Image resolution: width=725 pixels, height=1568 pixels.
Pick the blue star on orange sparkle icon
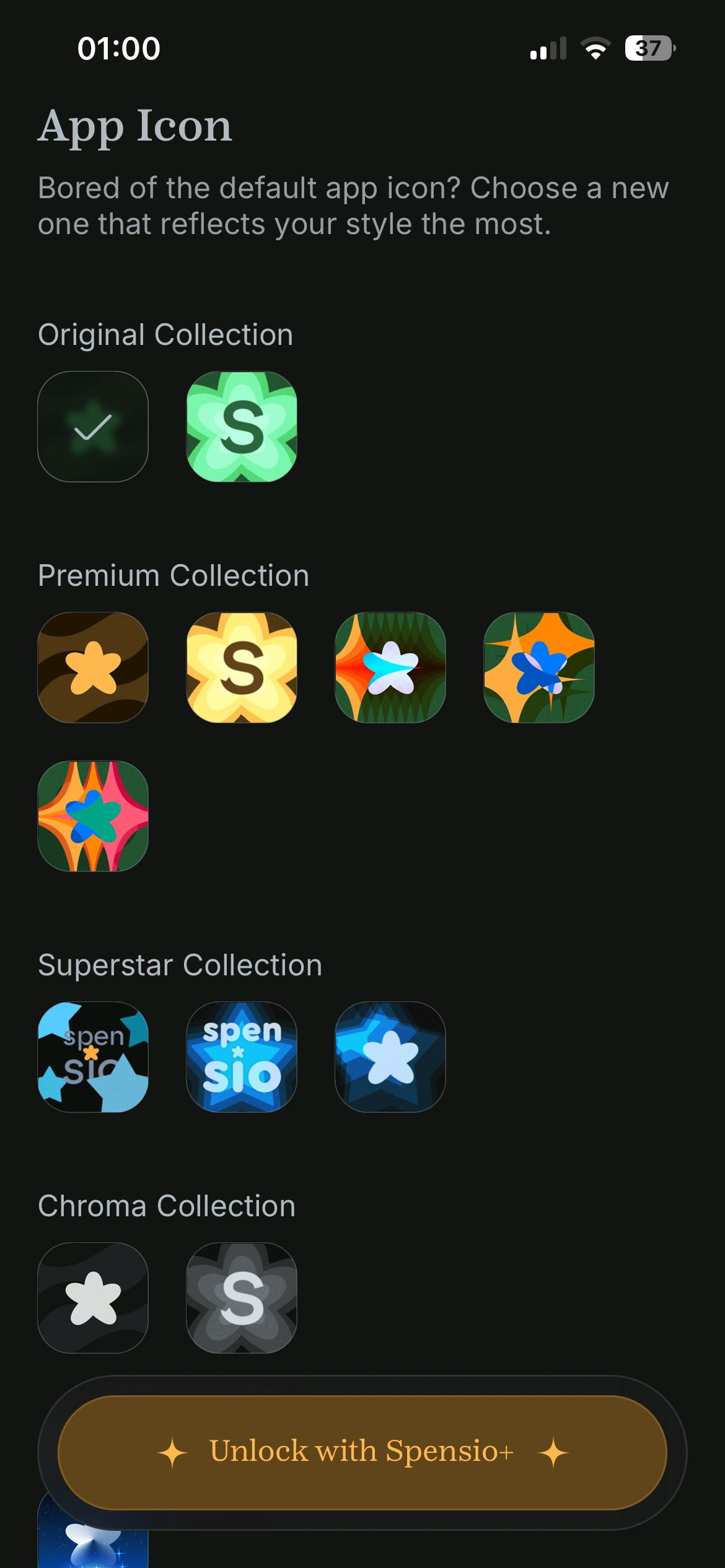(x=539, y=668)
